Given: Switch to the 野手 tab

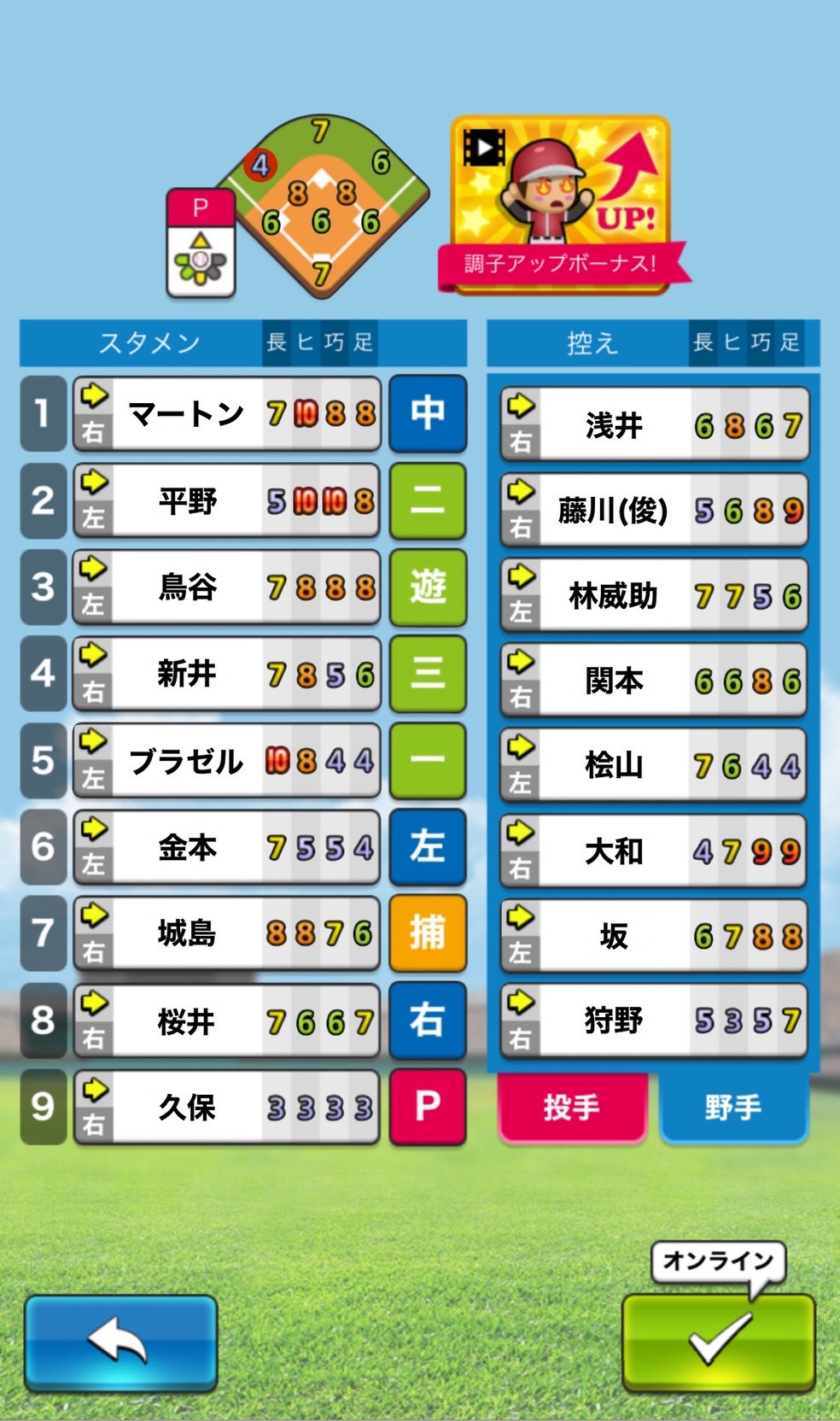Looking at the screenshot, I should (732, 1107).
